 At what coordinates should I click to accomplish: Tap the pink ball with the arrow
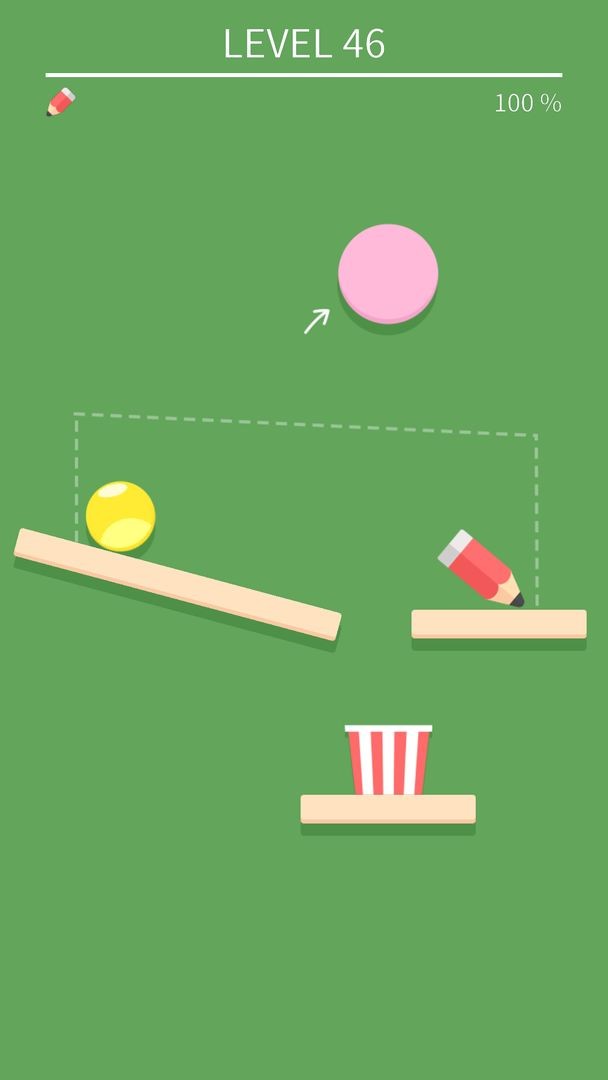point(388,273)
